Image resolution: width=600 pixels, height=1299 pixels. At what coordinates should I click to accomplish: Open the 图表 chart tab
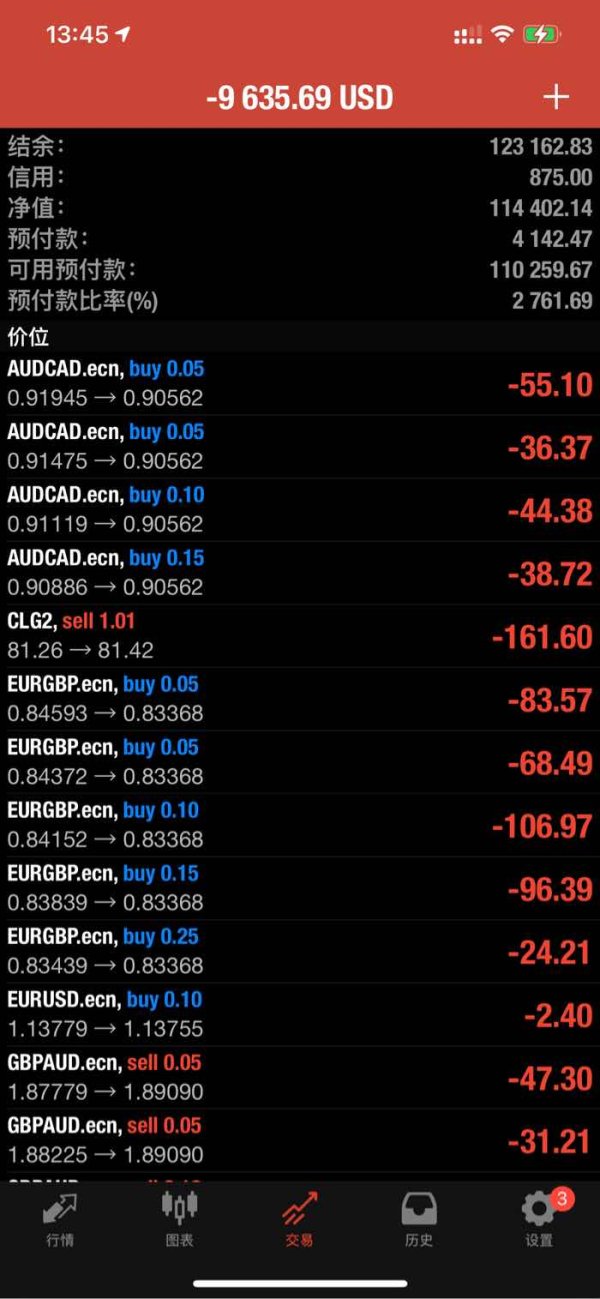point(179,1219)
